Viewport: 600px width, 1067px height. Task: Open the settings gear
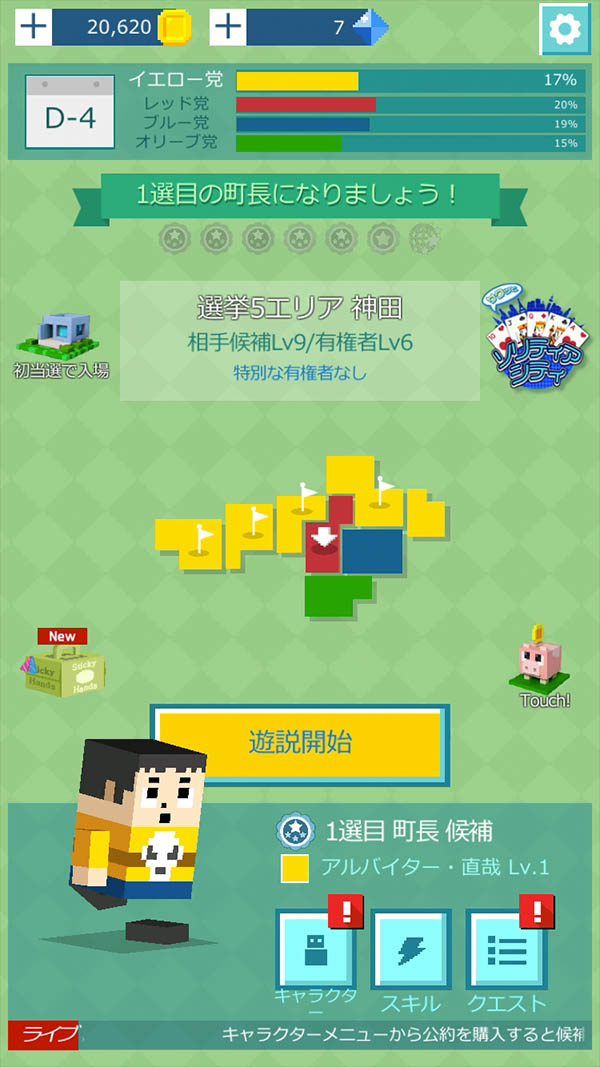564,28
